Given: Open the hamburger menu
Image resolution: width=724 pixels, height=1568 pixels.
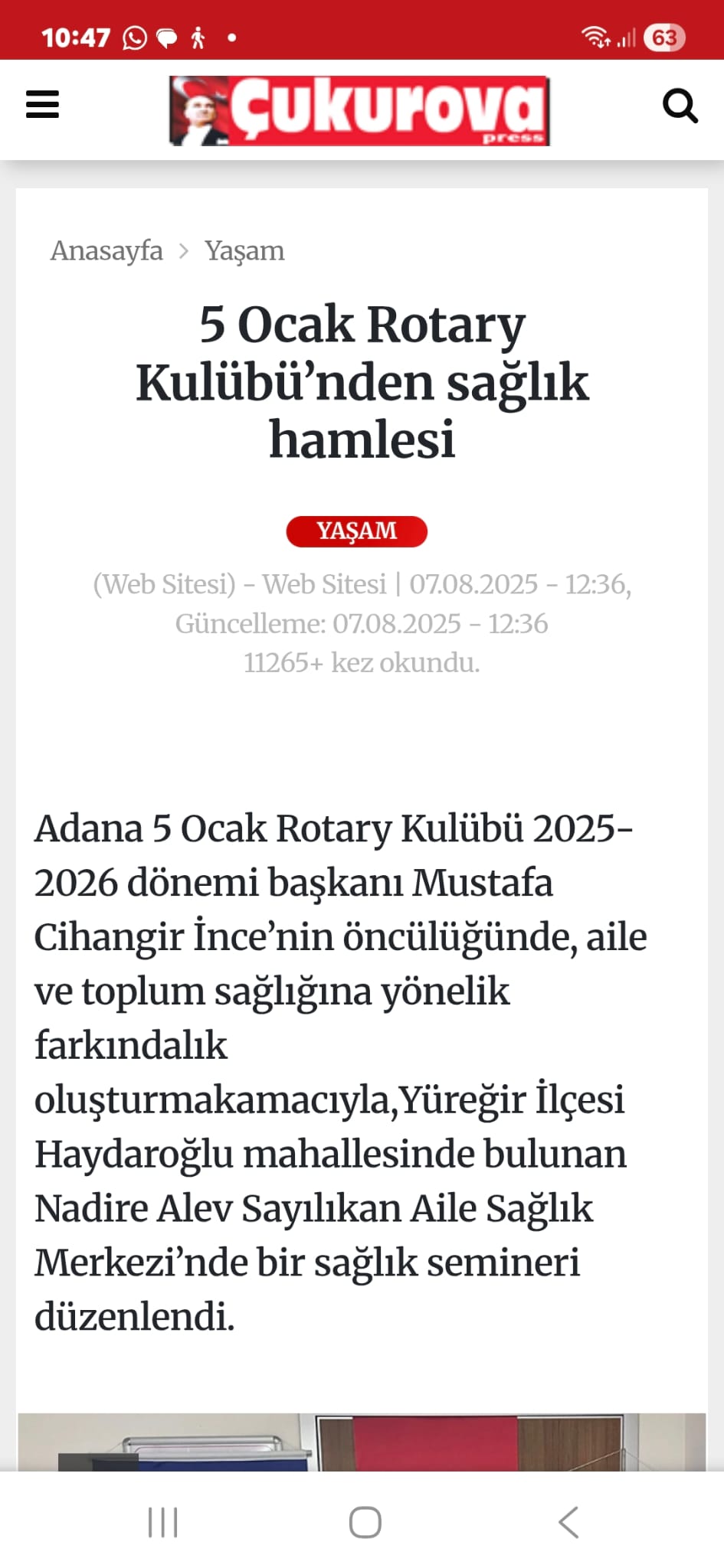Looking at the screenshot, I should tap(42, 104).
